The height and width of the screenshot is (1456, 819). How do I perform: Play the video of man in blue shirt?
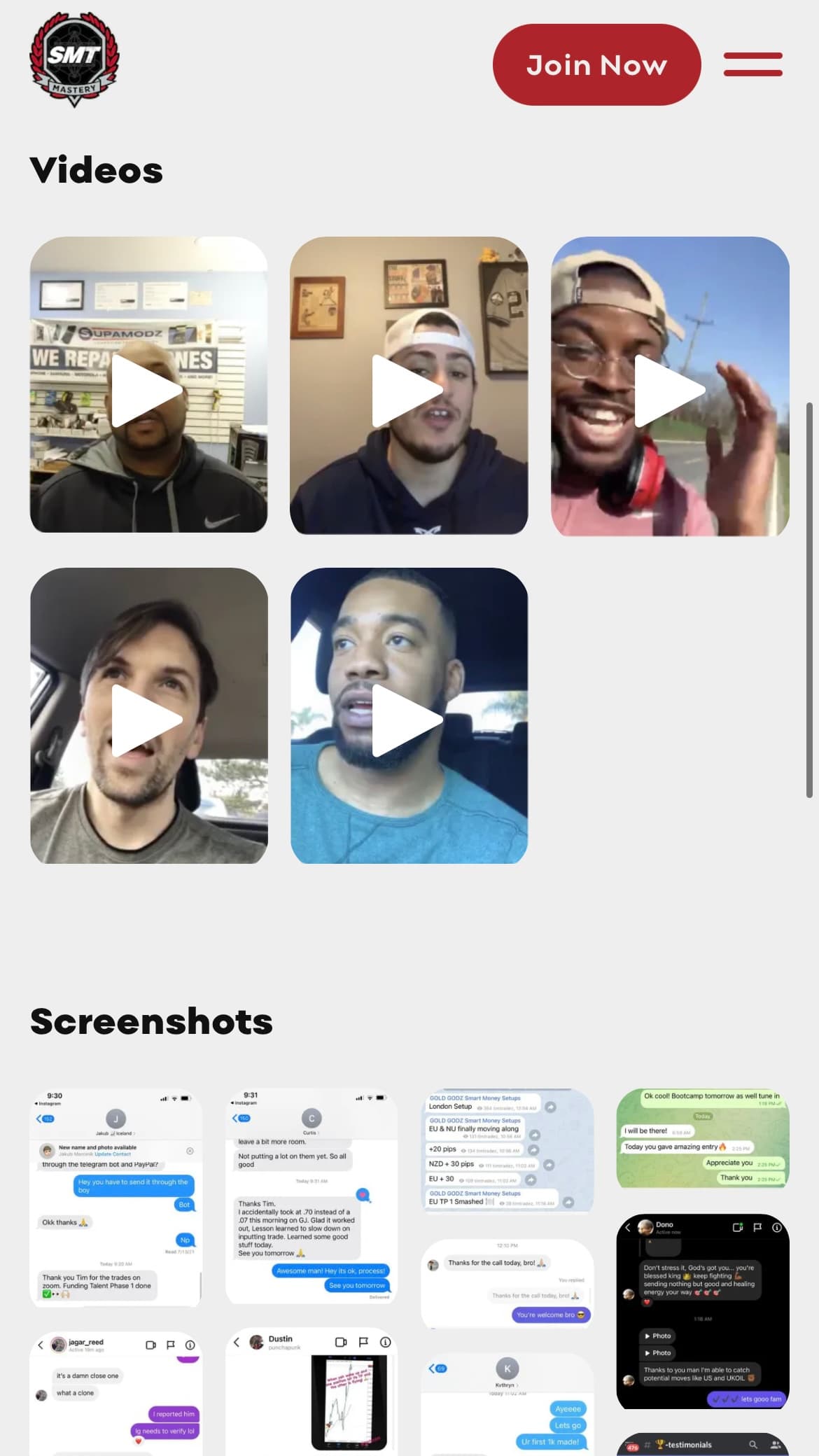click(x=408, y=720)
